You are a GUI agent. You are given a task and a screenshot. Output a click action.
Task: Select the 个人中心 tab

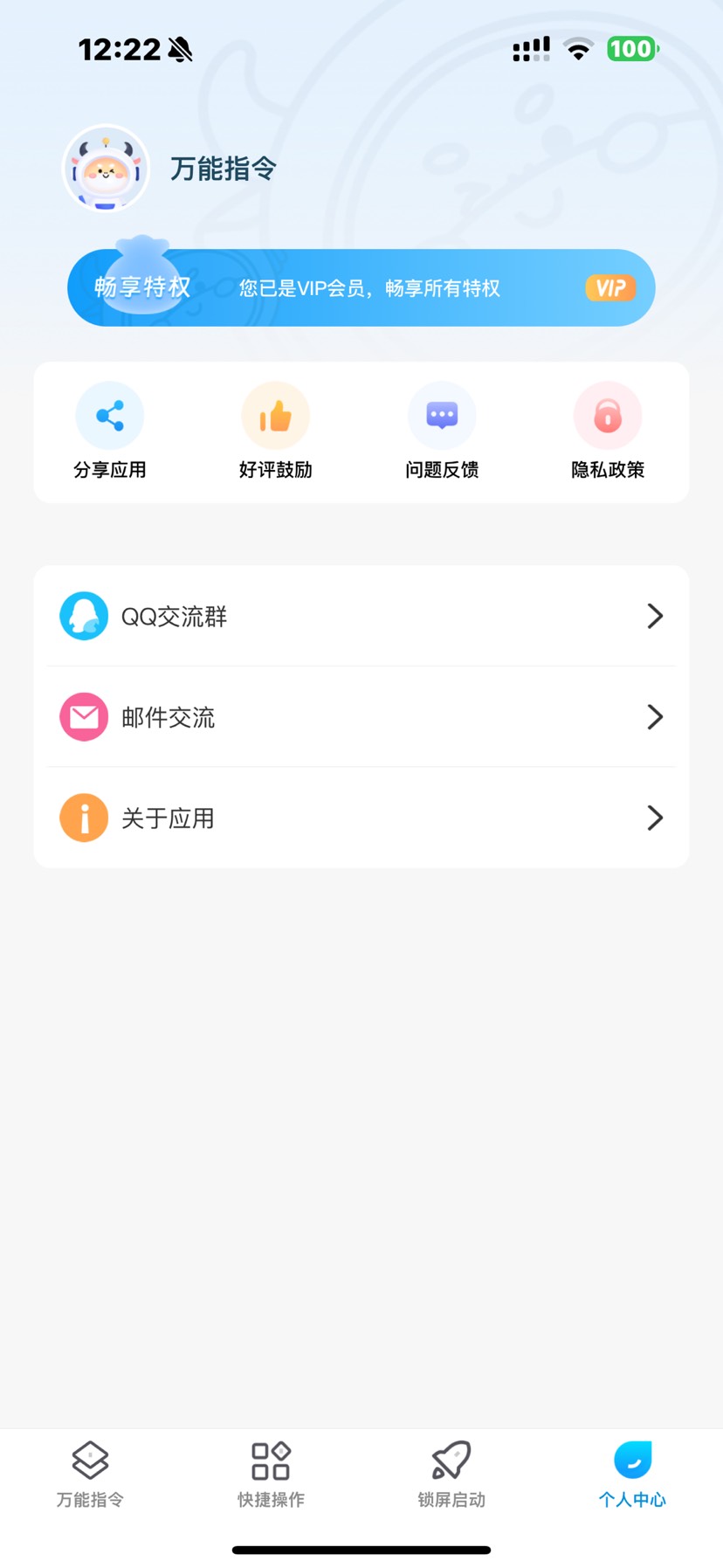pos(632,1475)
